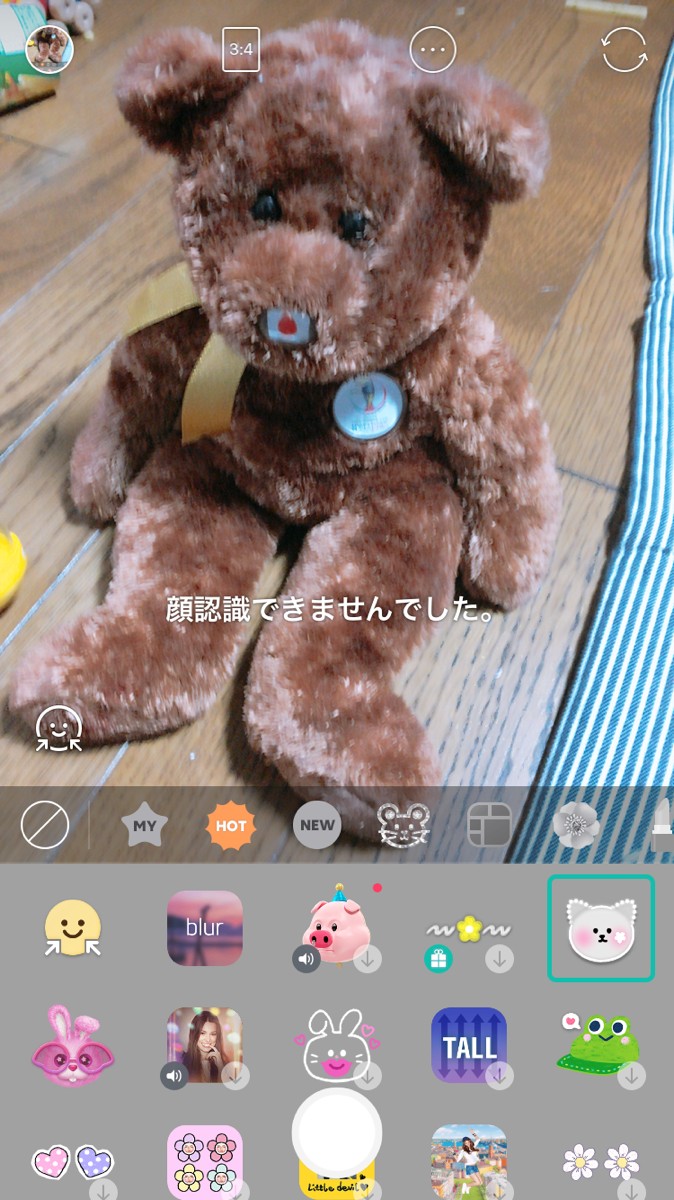Image resolution: width=674 pixels, height=1200 pixels.
Task: Select the blur effect
Action: (x=204, y=928)
